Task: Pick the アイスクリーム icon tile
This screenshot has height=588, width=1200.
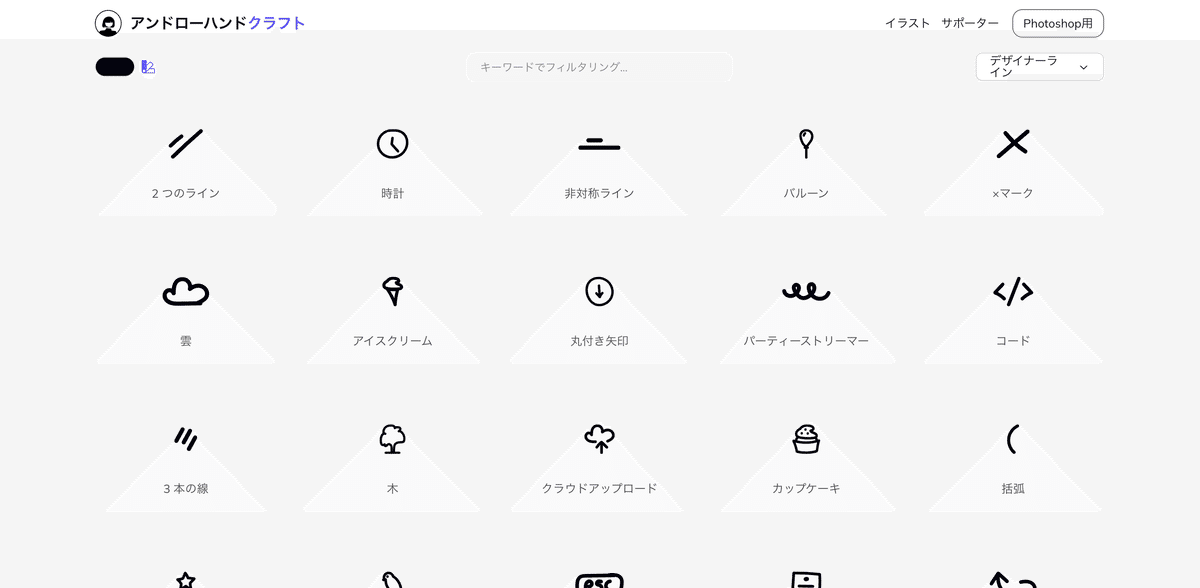Action: tap(393, 312)
